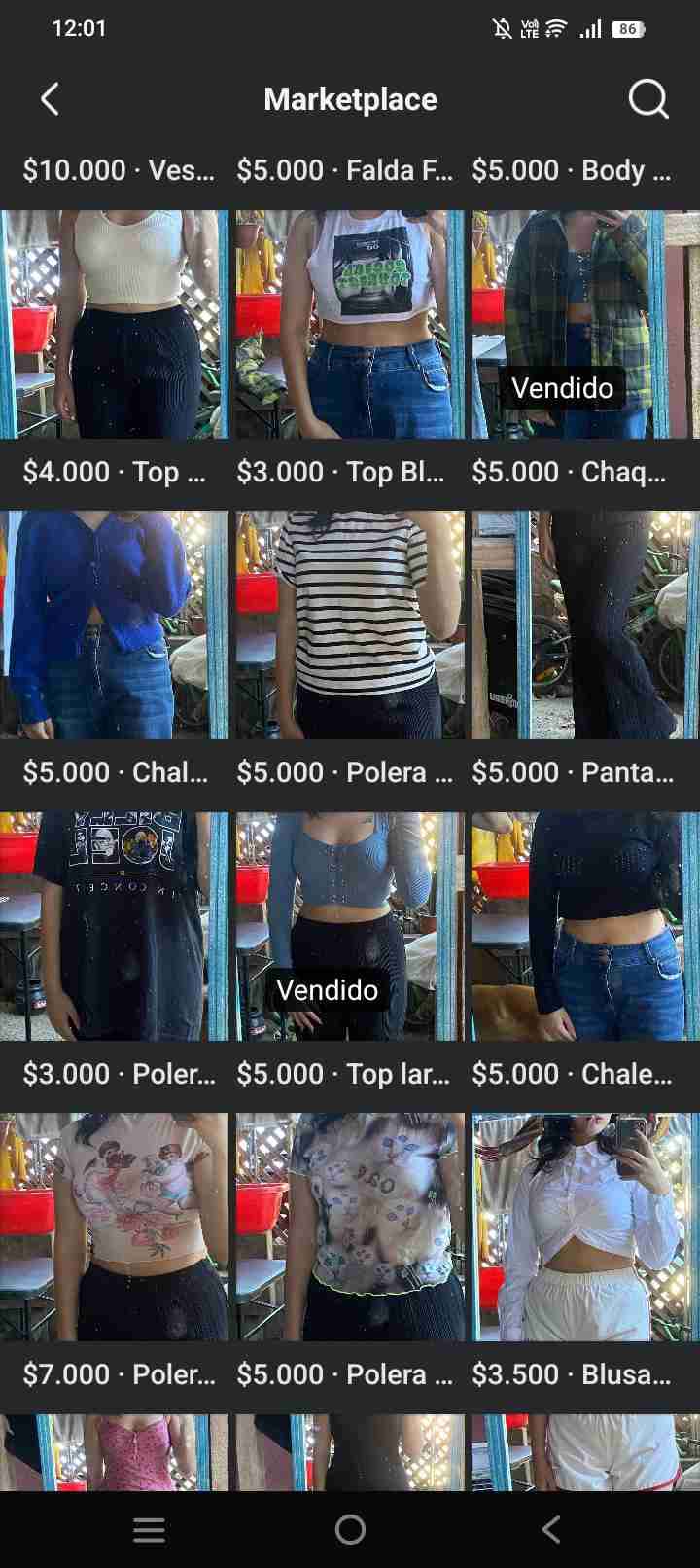This screenshot has height=1568, width=700.
Task: Select the Marketplace title header
Action: [350, 98]
